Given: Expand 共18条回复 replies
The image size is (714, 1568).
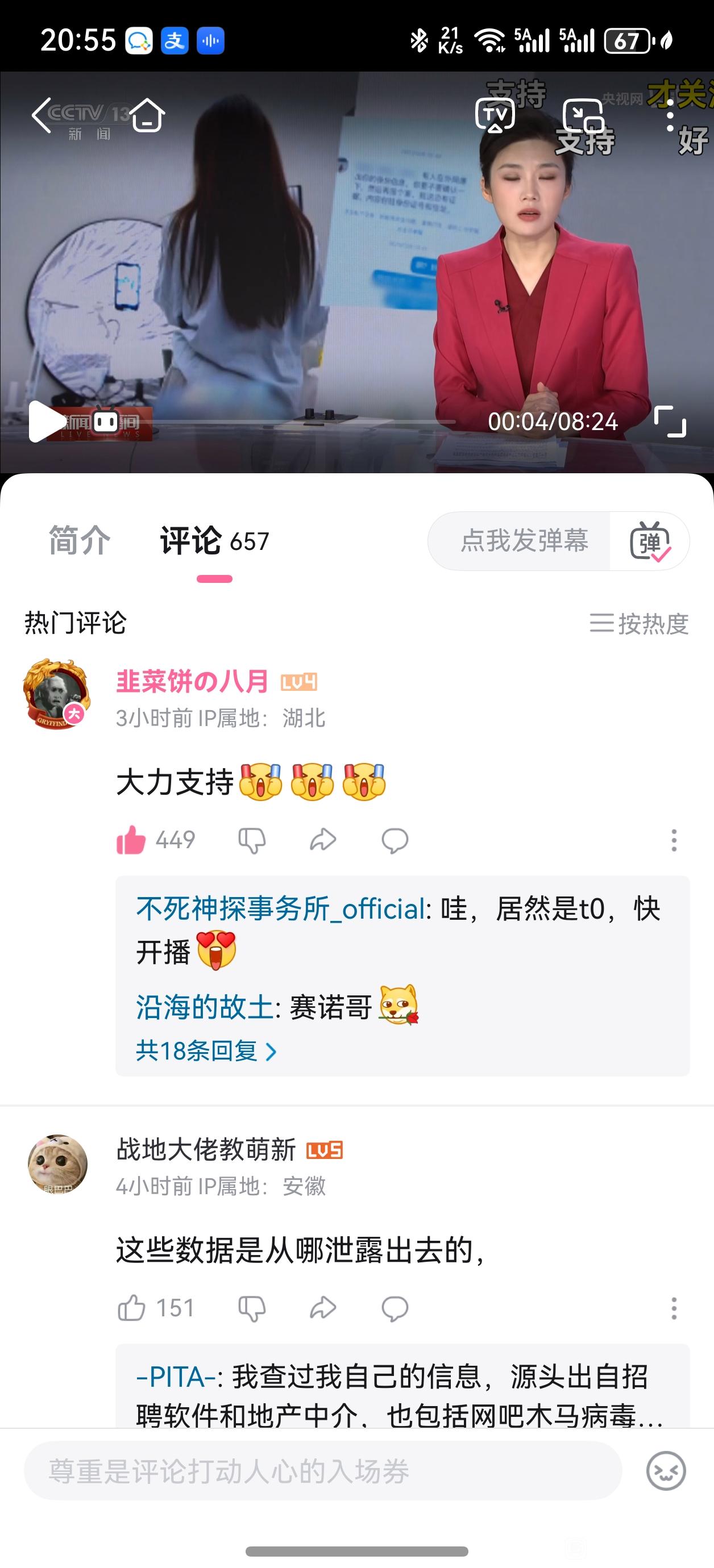Looking at the screenshot, I should click(x=206, y=1051).
